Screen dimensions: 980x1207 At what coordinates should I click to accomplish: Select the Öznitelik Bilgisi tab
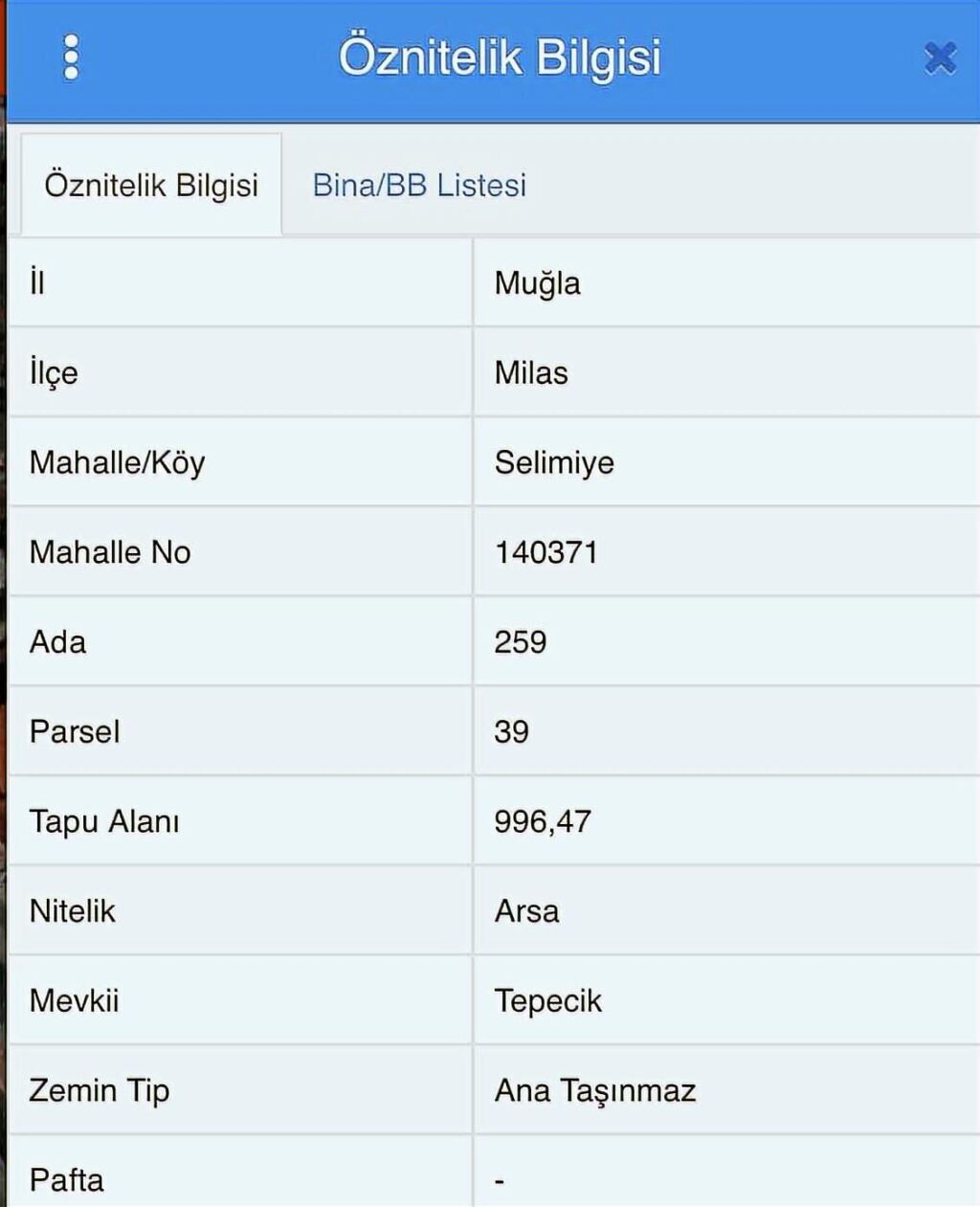tap(148, 186)
